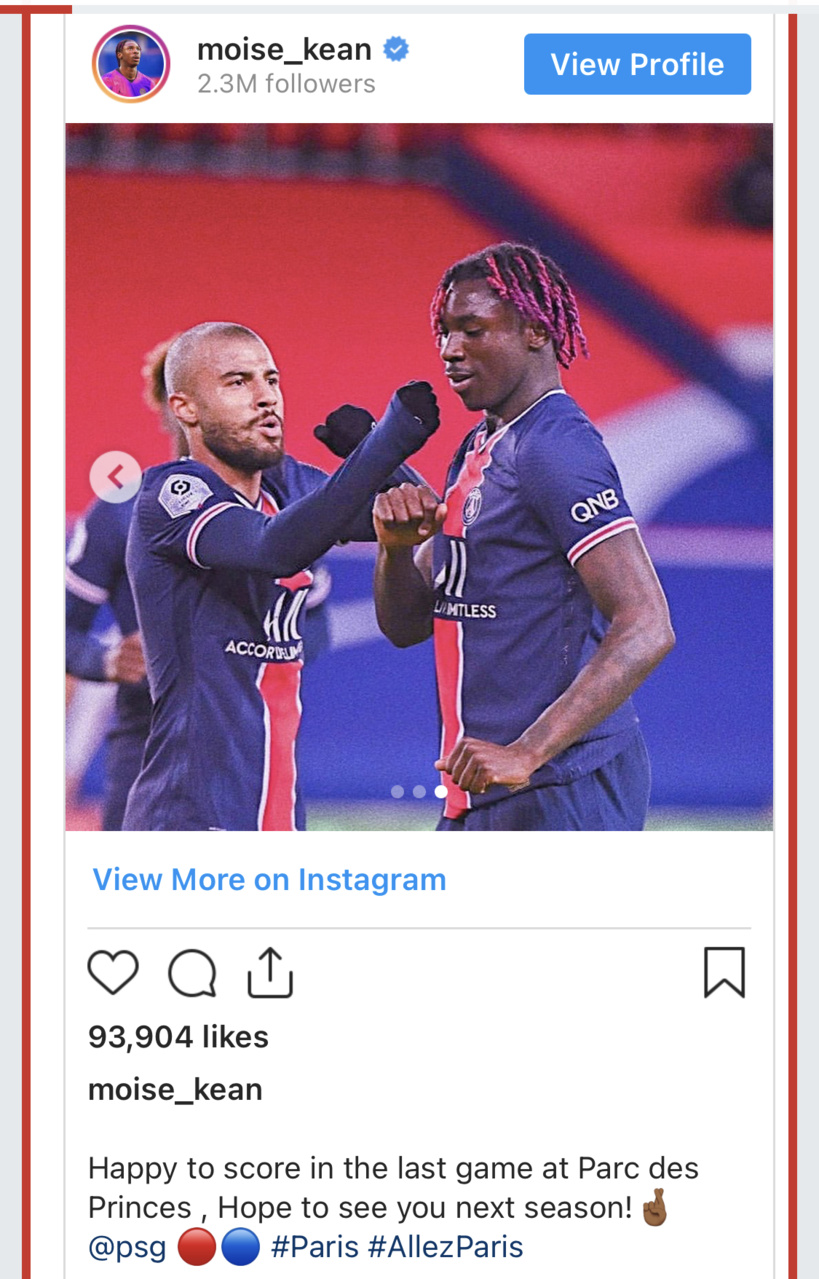Image resolution: width=819 pixels, height=1279 pixels.
Task: Click the blue verified badge beside moise_kean
Action: click(396, 48)
